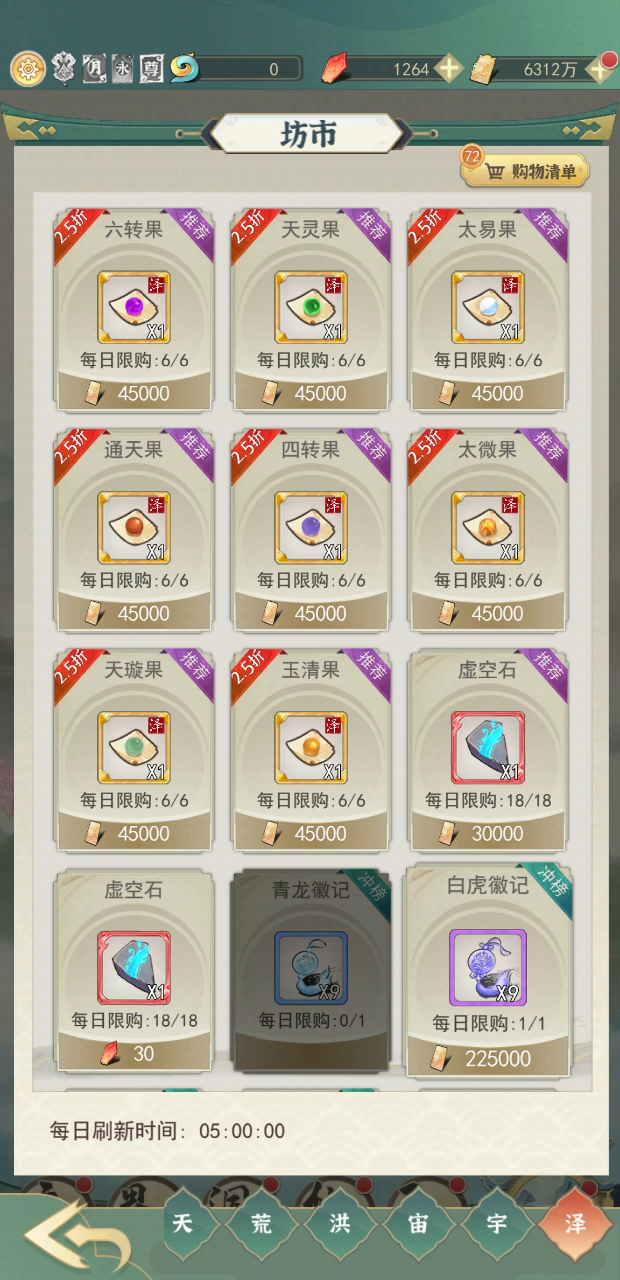Open the settings gear icon
Viewport: 620px width, 1280px height.
pyautogui.click(x=28, y=68)
